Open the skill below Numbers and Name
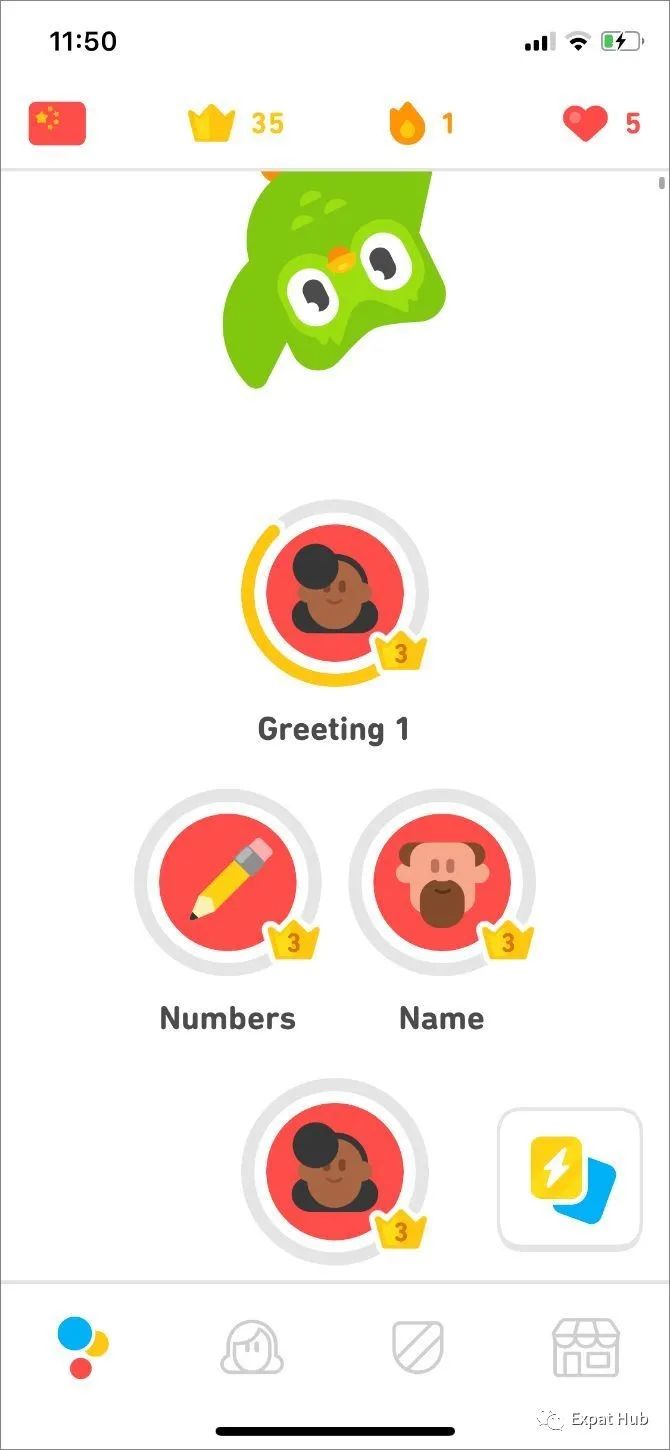Screen dimensions: 670x1450 [x=335, y=1170]
